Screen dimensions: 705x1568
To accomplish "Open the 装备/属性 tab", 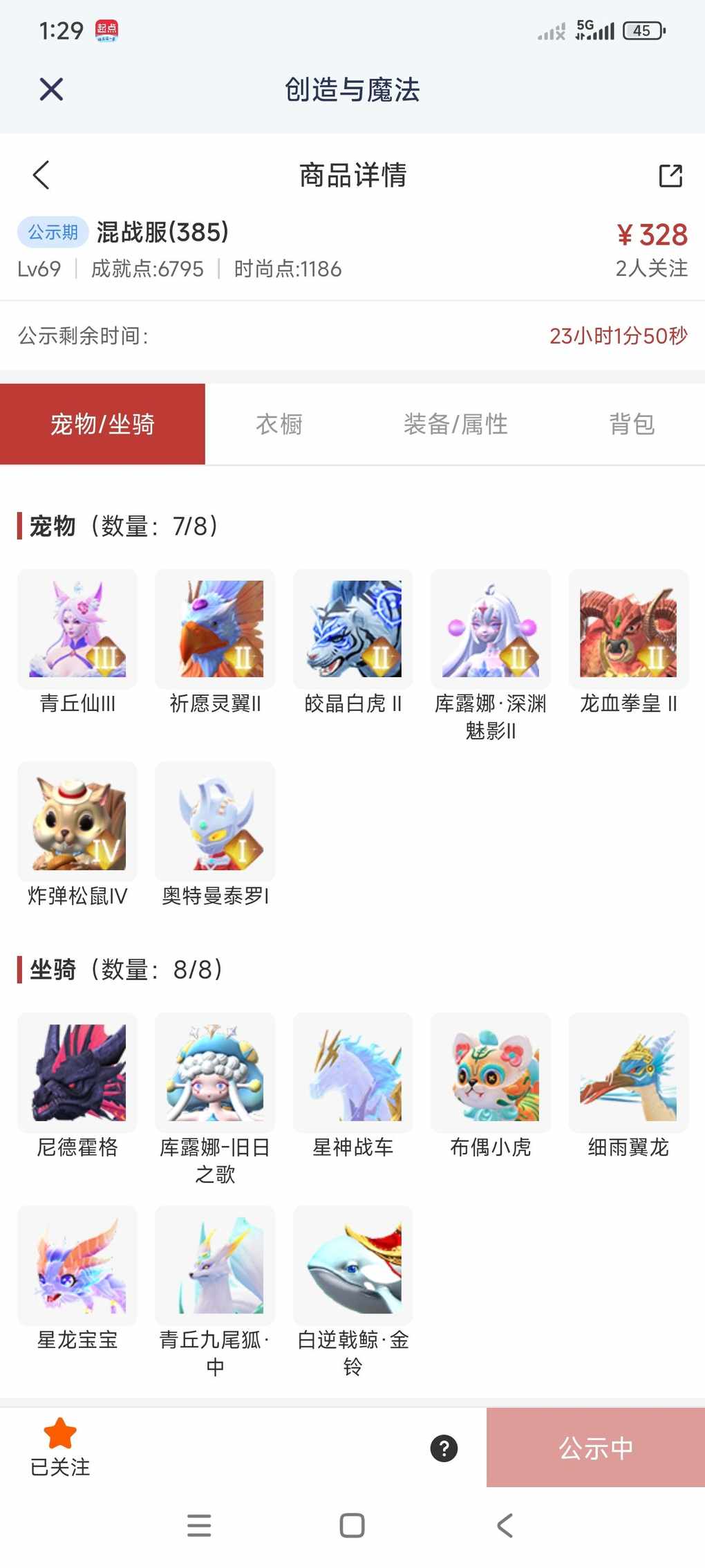I will point(455,424).
